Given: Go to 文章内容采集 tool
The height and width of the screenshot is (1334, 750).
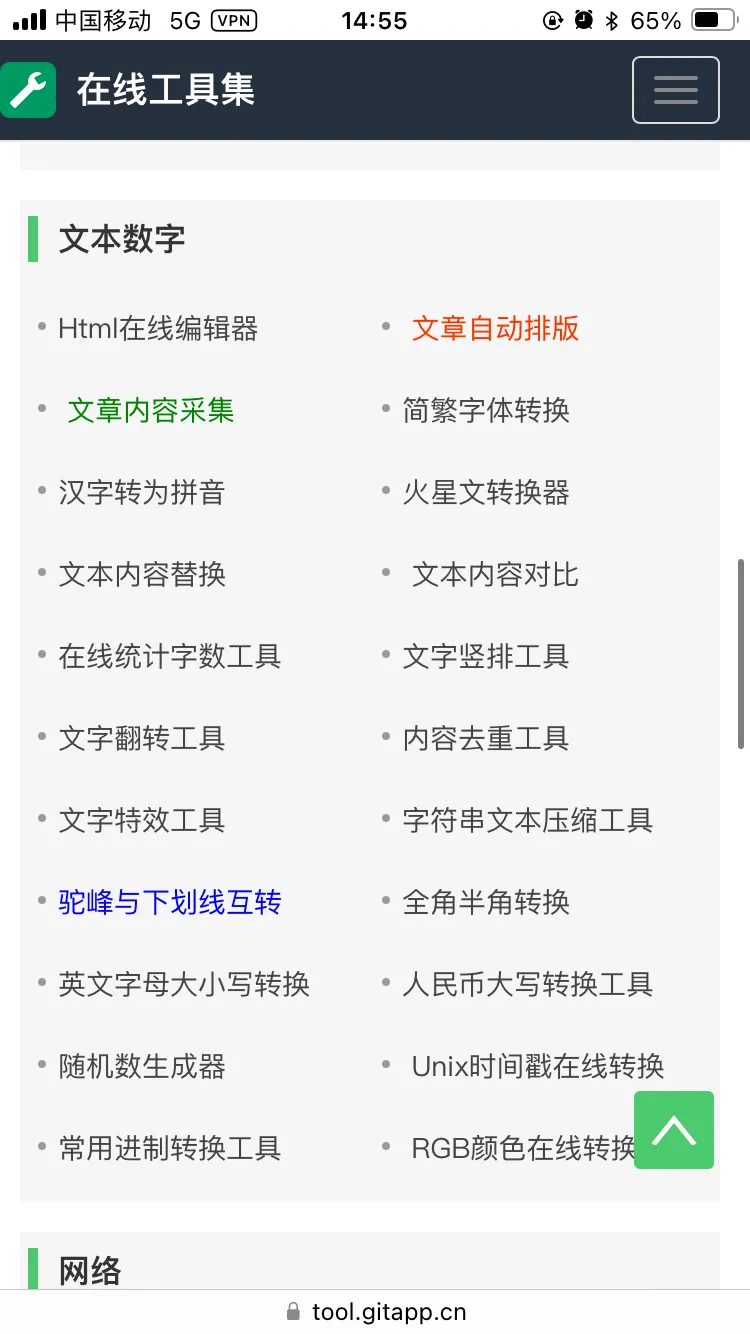Looking at the screenshot, I should (151, 411).
